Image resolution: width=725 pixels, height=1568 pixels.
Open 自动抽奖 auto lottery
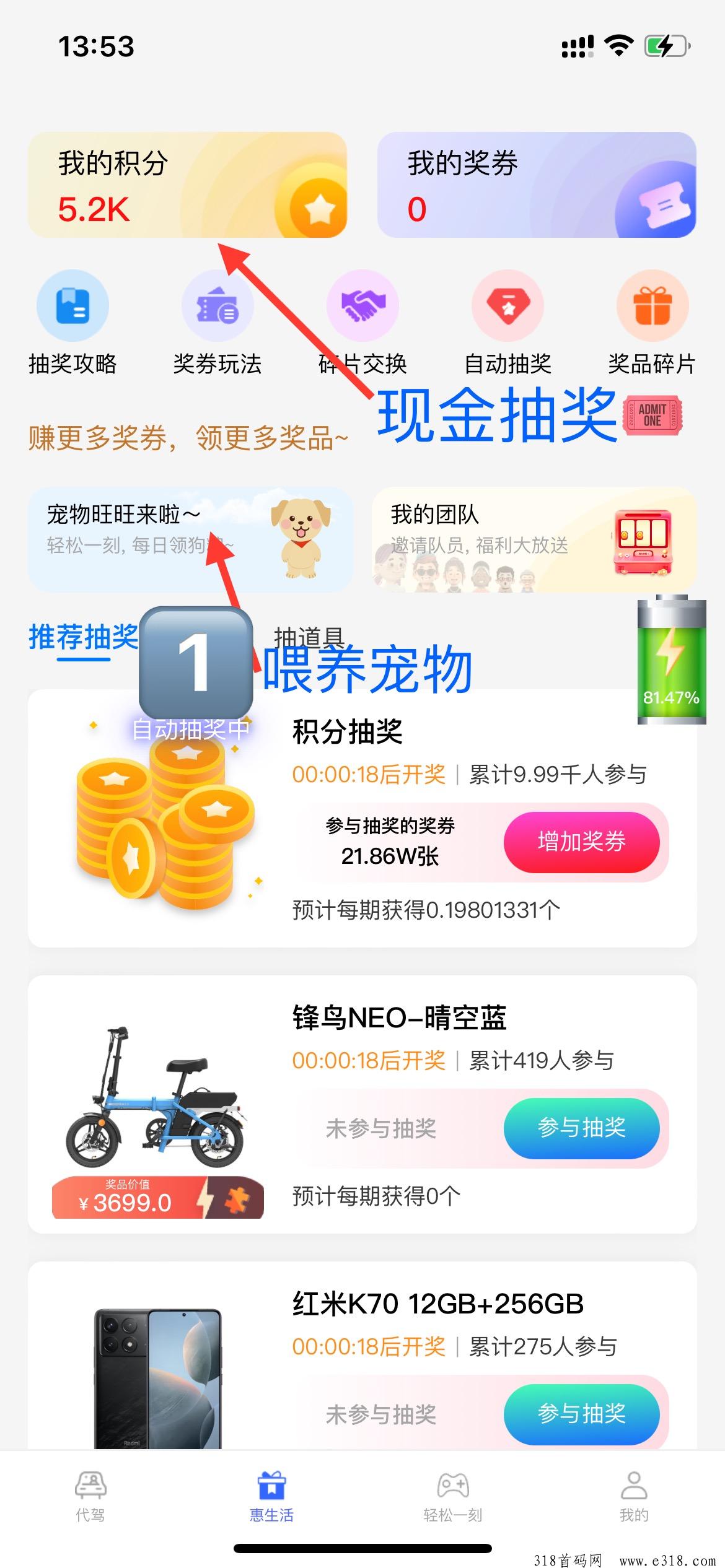(507, 322)
